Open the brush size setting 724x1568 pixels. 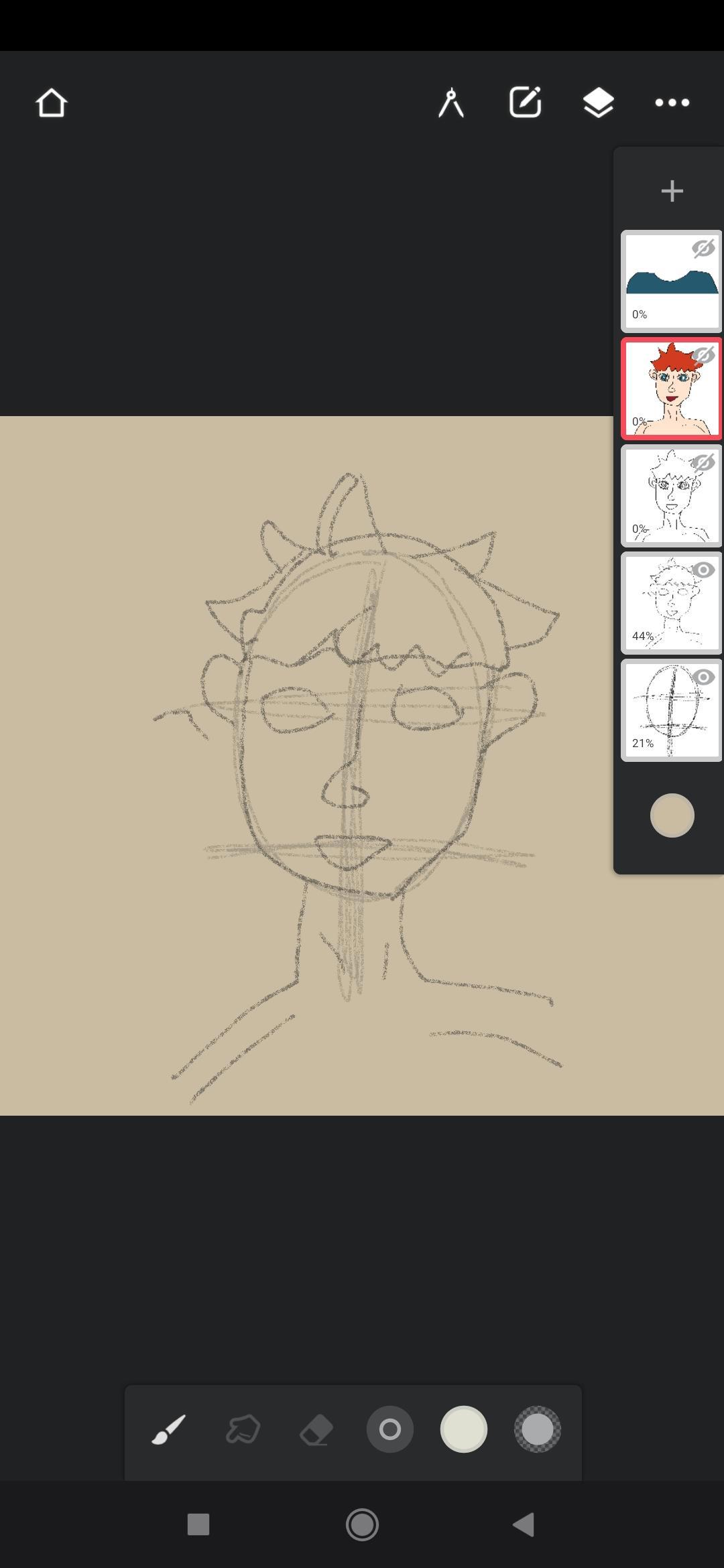click(390, 1429)
